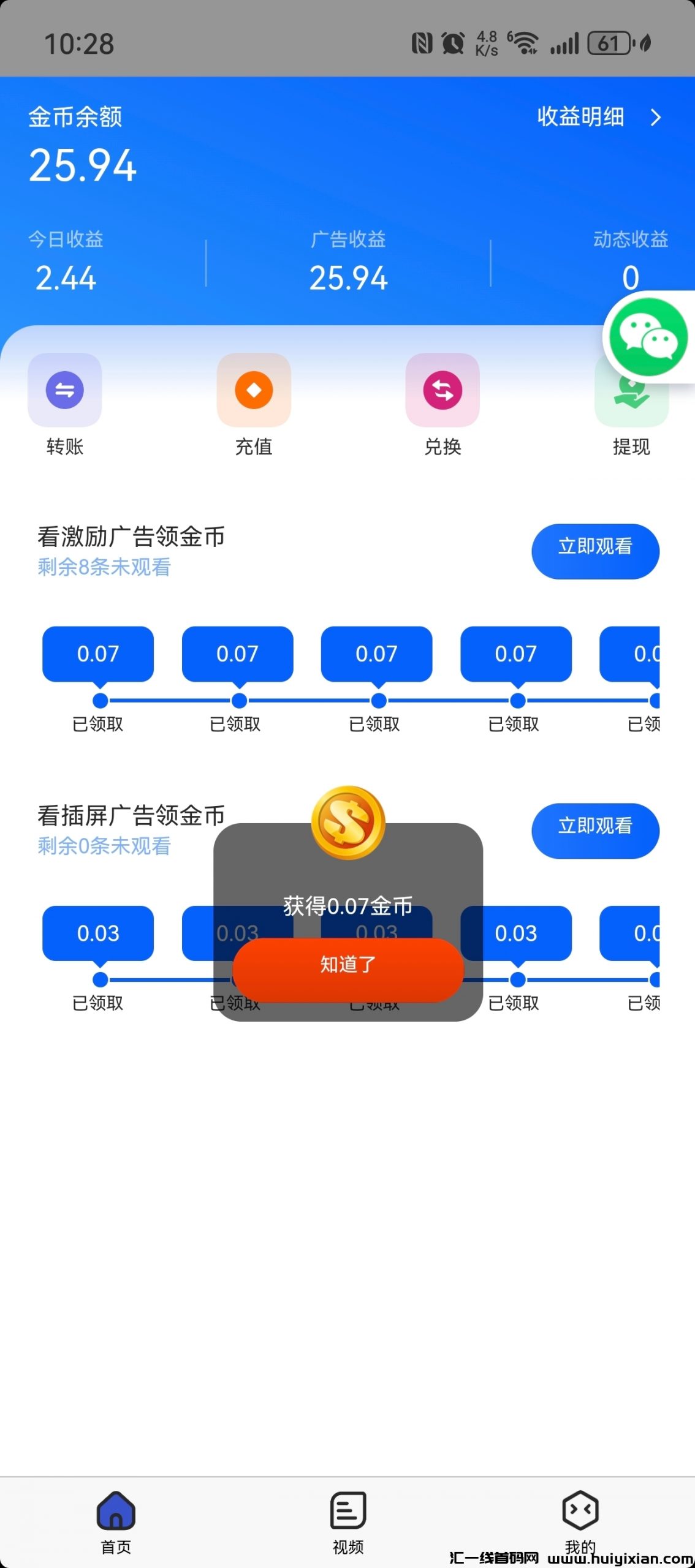The height and width of the screenshot is (1568, 695).
Task: Select the 充值 (recharge) icon
Action: pyautogui.click(x=253, y=390)
